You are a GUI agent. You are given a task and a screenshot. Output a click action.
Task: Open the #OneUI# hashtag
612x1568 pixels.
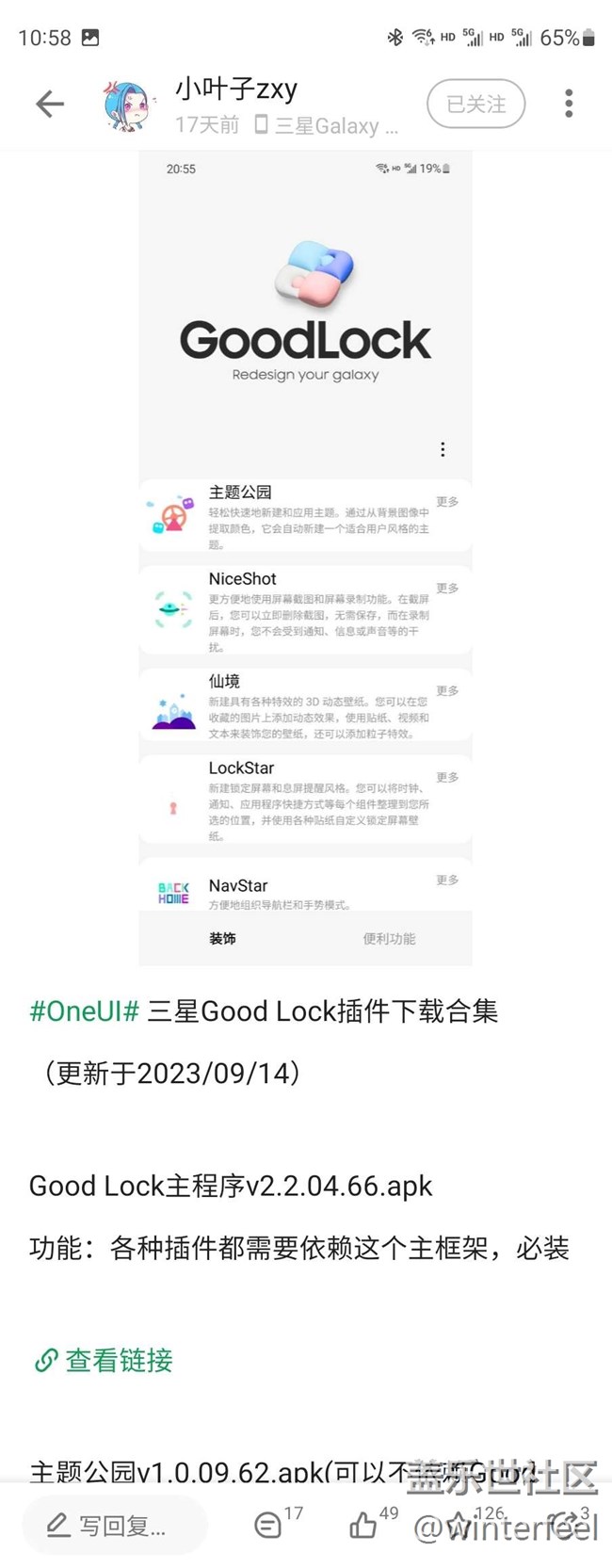click(85, 1011)
